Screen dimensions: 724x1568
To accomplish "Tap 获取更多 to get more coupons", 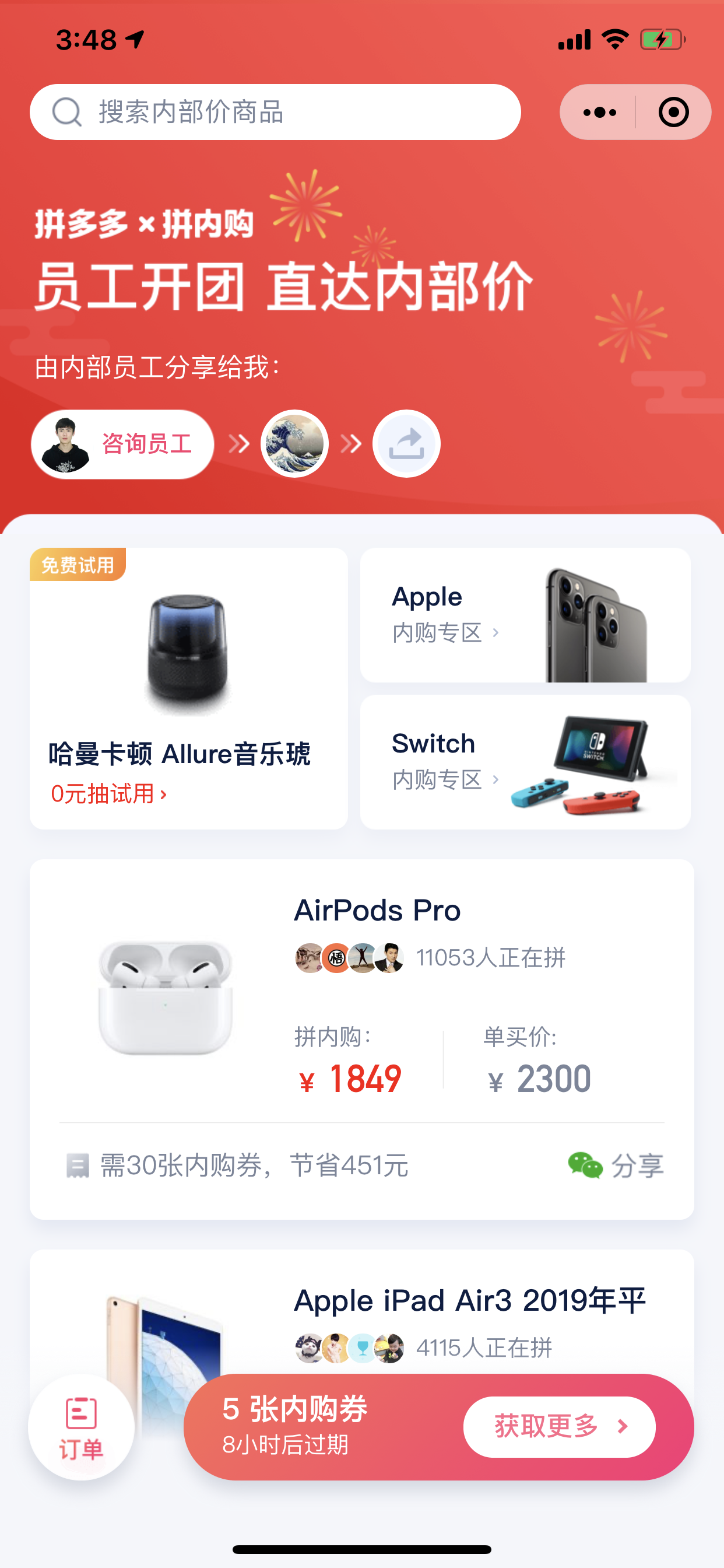I will (558, 1427).
